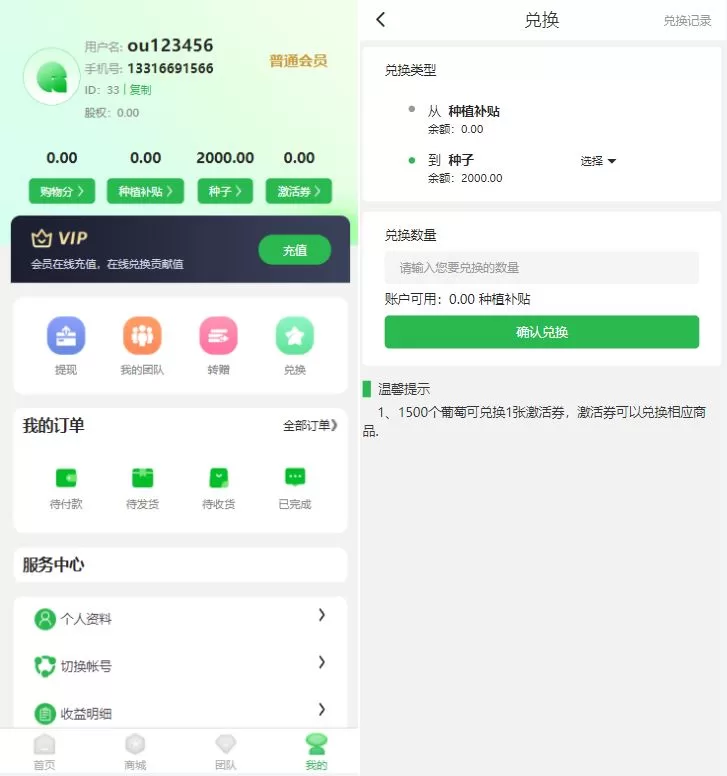This screenshot has height=776, width=727.
Task: Expand the 选择 dropdown next to 种子
Action: click(598, 161)
